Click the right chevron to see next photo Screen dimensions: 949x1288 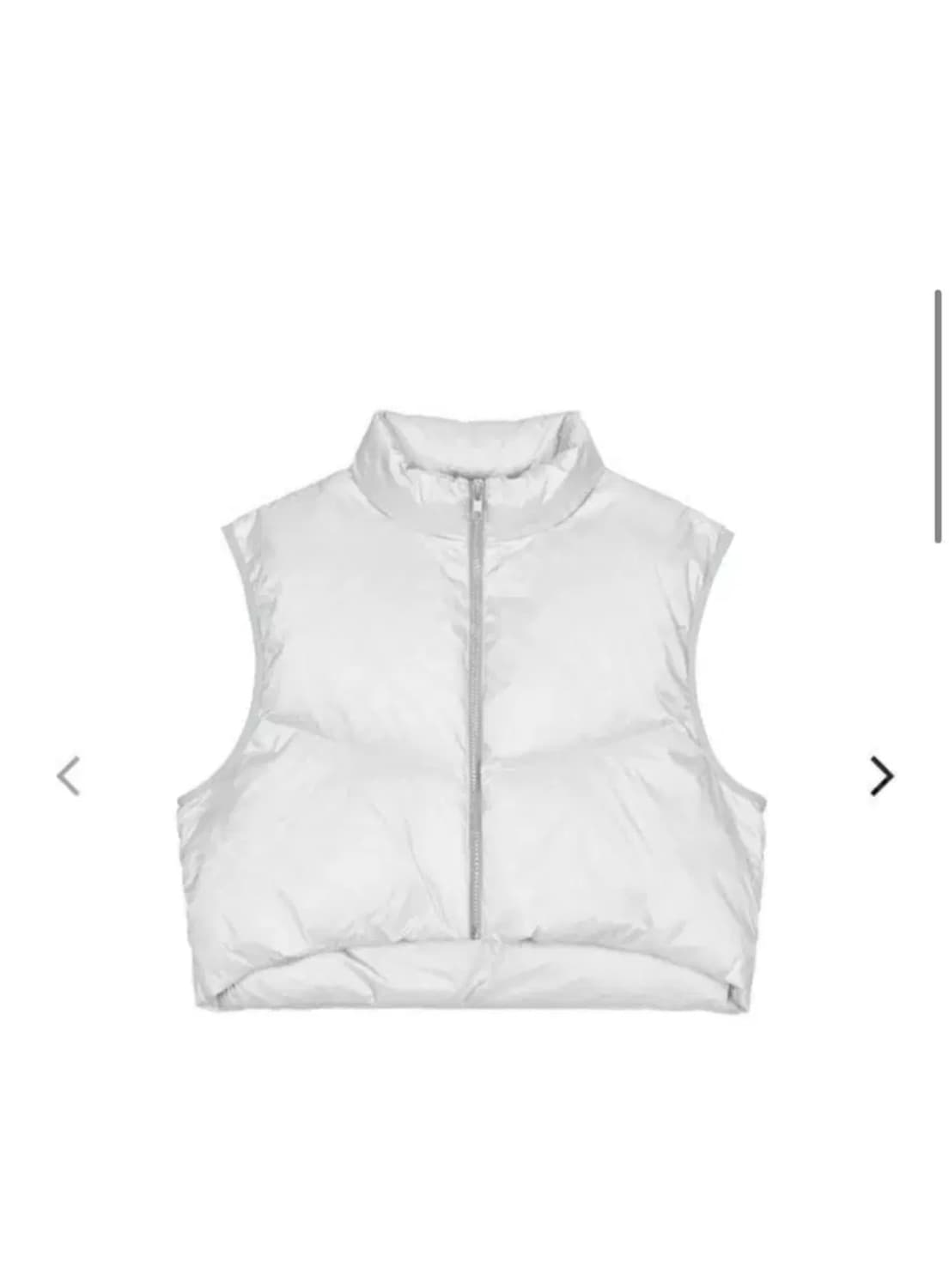(883, 775)
